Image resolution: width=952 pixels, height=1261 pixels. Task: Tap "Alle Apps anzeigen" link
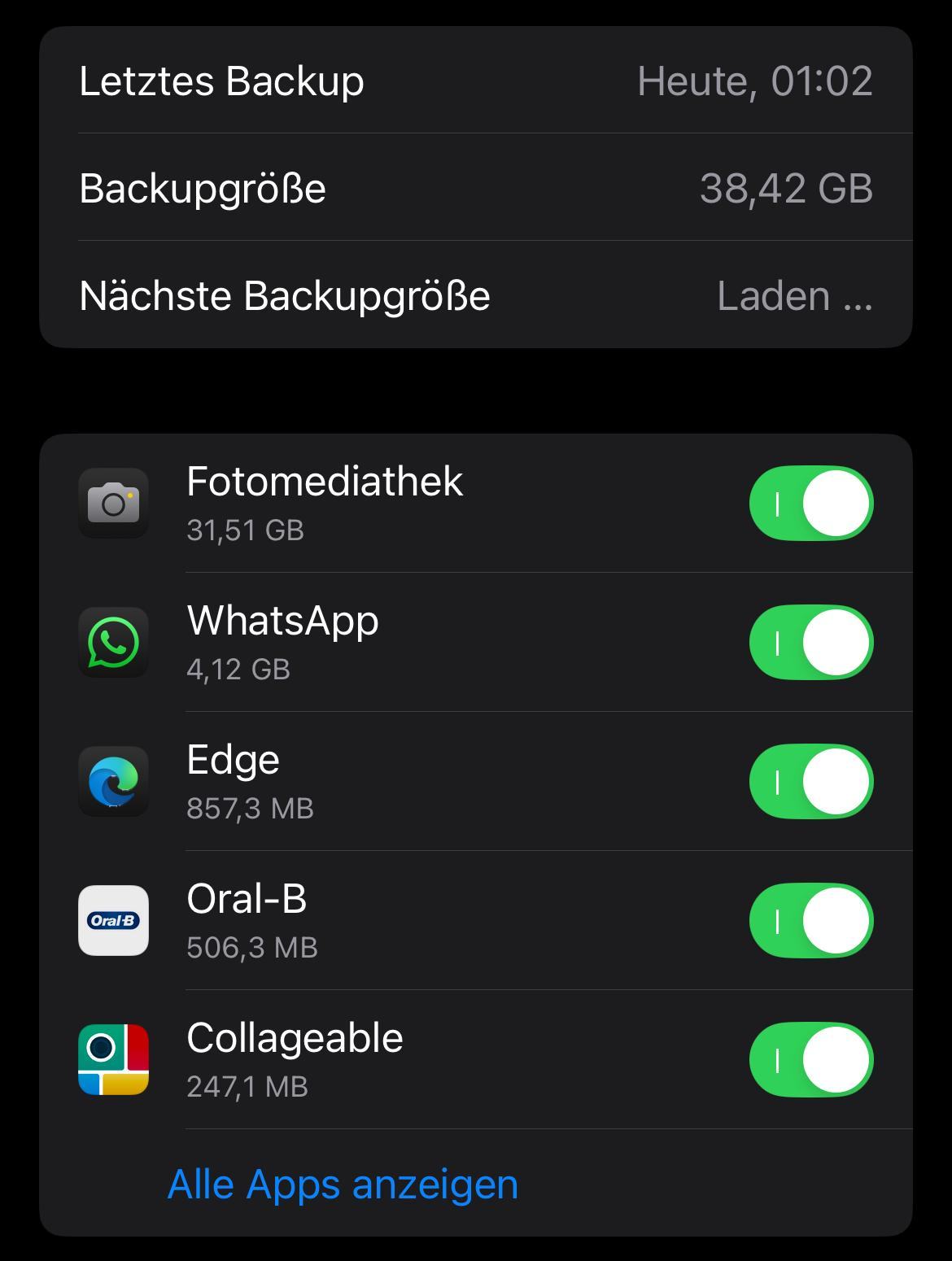point(343,1184)
